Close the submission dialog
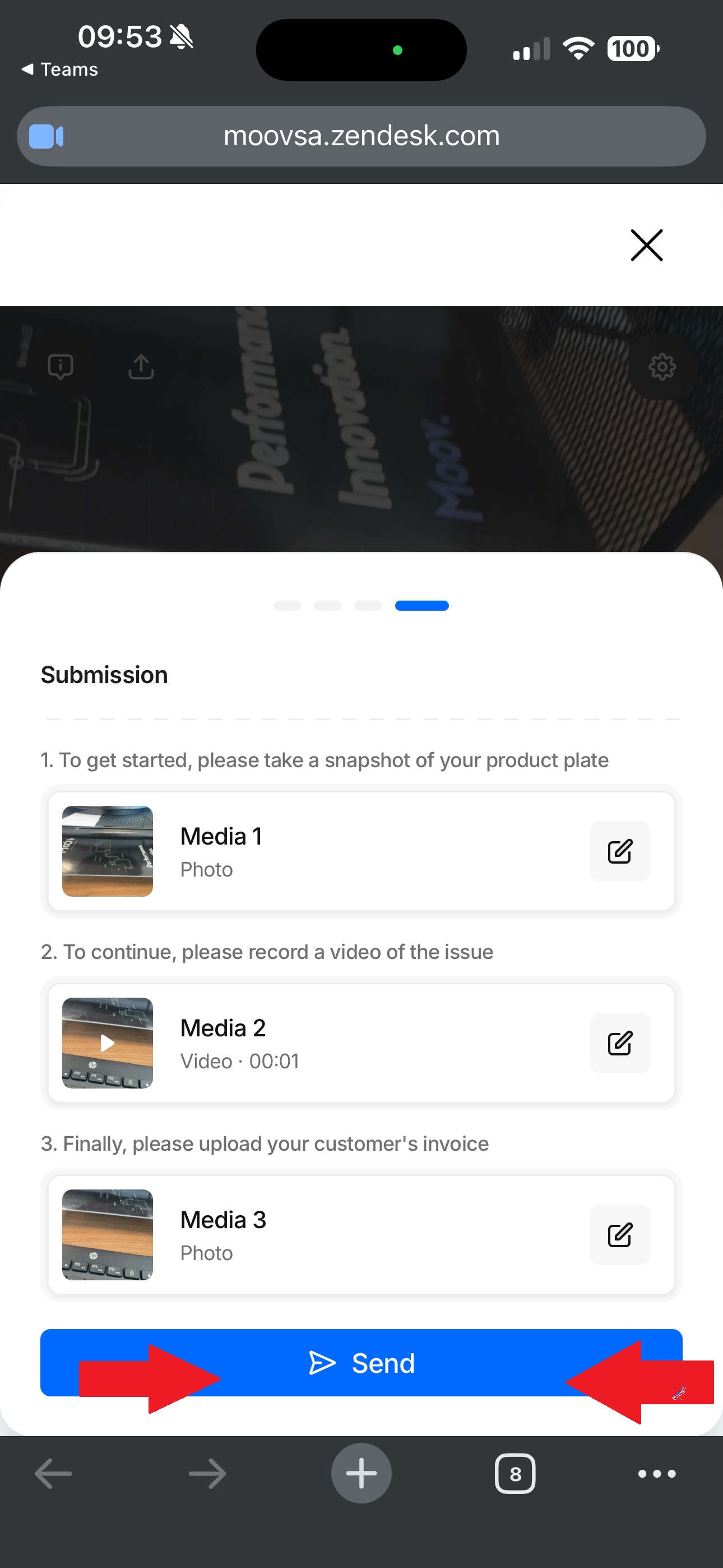This screenshot has width=723, height=1568. pyautogui.click(x=646, y=245)
